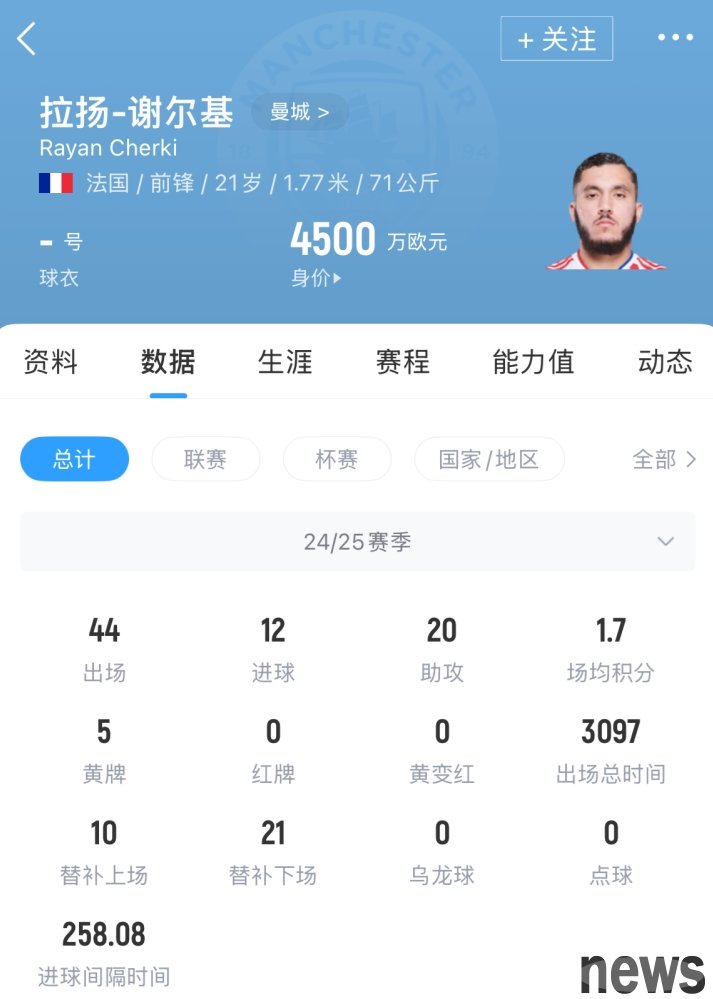Open the 全部 competitions list
Viewport: 713px width, 999px height.
click(x=664, y=459)
